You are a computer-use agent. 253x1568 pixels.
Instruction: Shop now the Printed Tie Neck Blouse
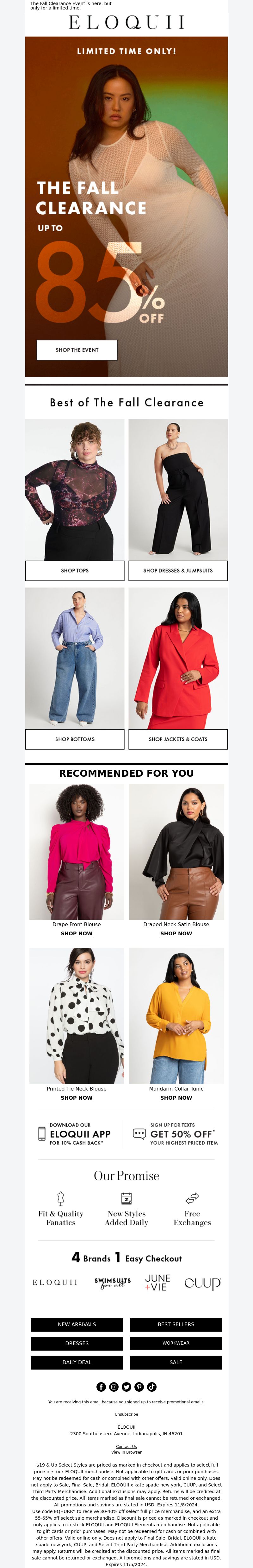[77, 1097]
